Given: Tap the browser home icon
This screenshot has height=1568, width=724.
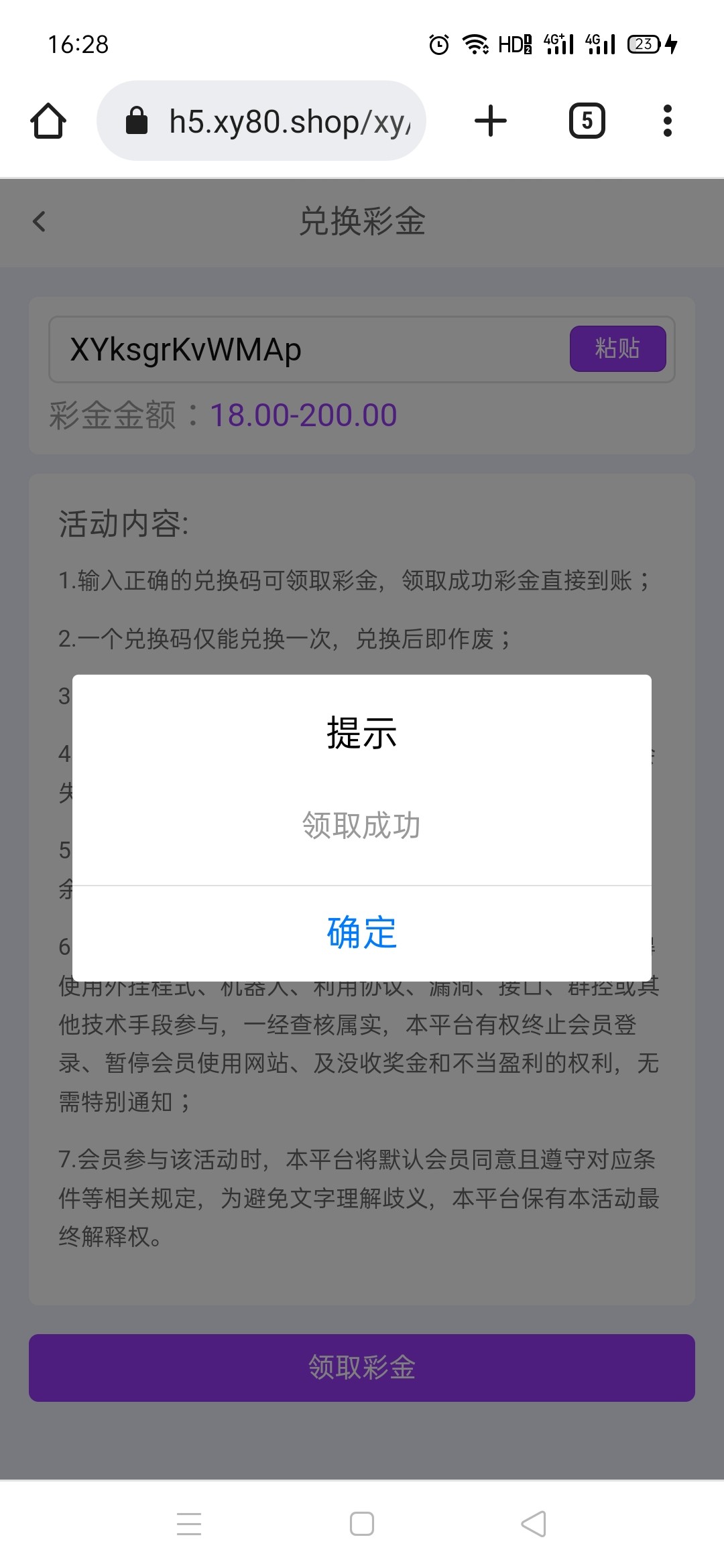Looking at the screenshot, I should 48,121.
